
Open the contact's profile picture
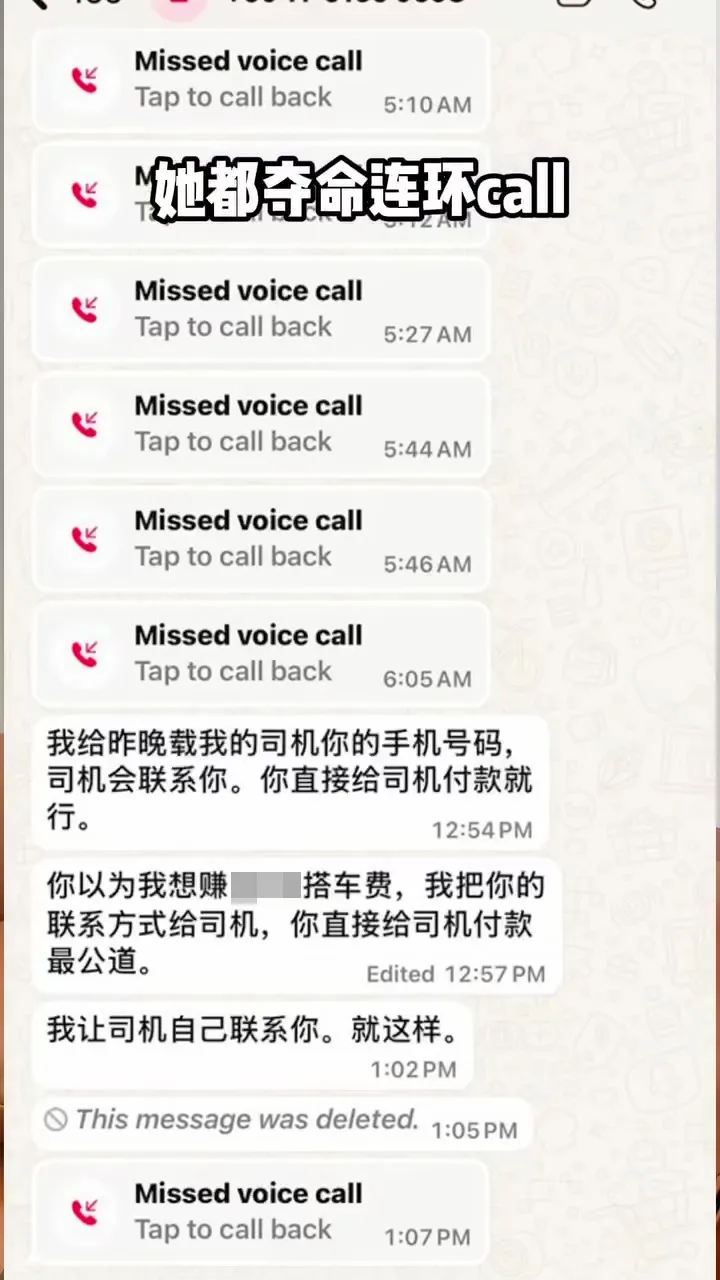pos(178,6)
